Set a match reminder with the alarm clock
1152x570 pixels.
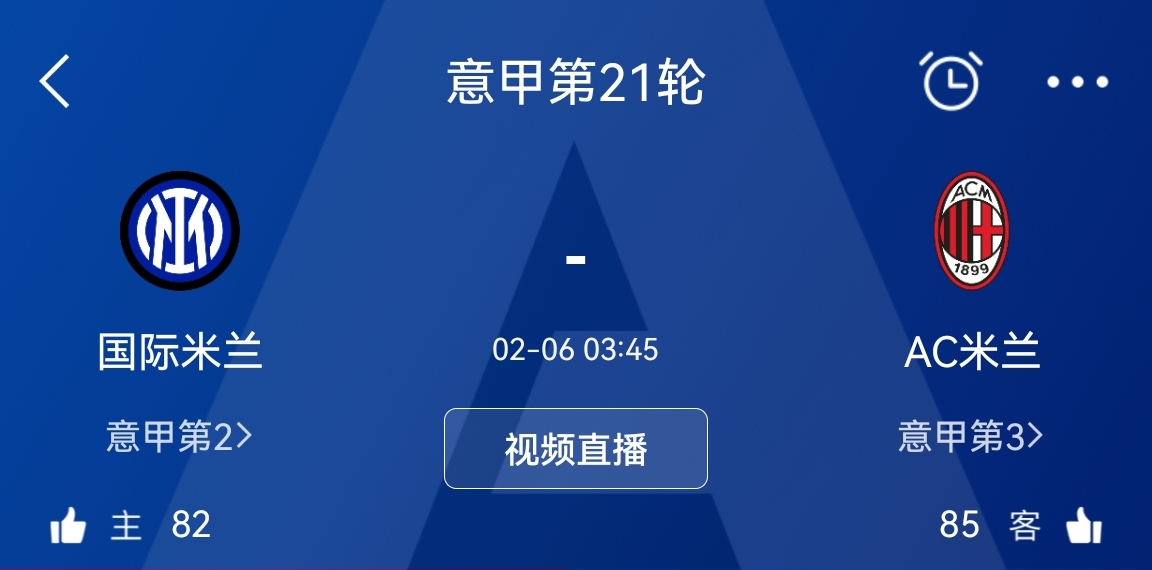pyautogui.click(x=950, y=81)
